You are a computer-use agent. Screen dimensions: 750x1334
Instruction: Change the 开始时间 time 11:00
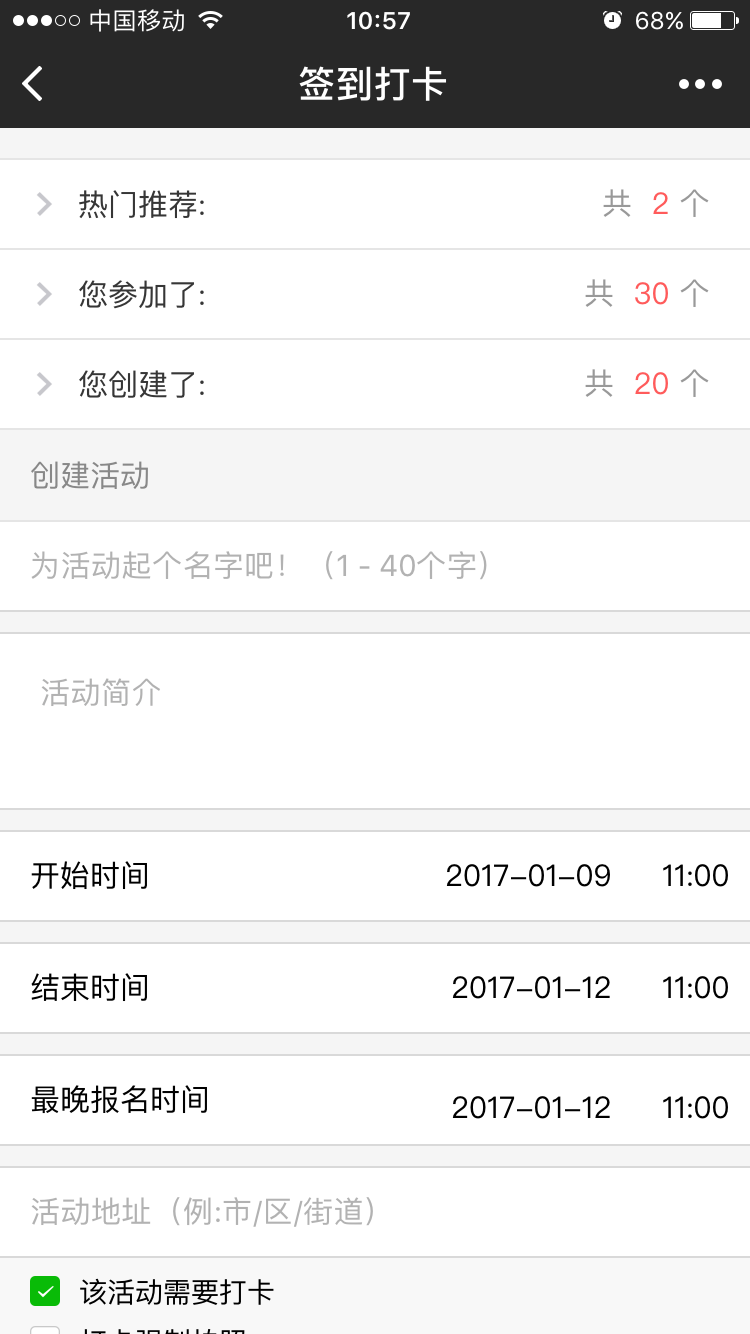click(695, 876)
